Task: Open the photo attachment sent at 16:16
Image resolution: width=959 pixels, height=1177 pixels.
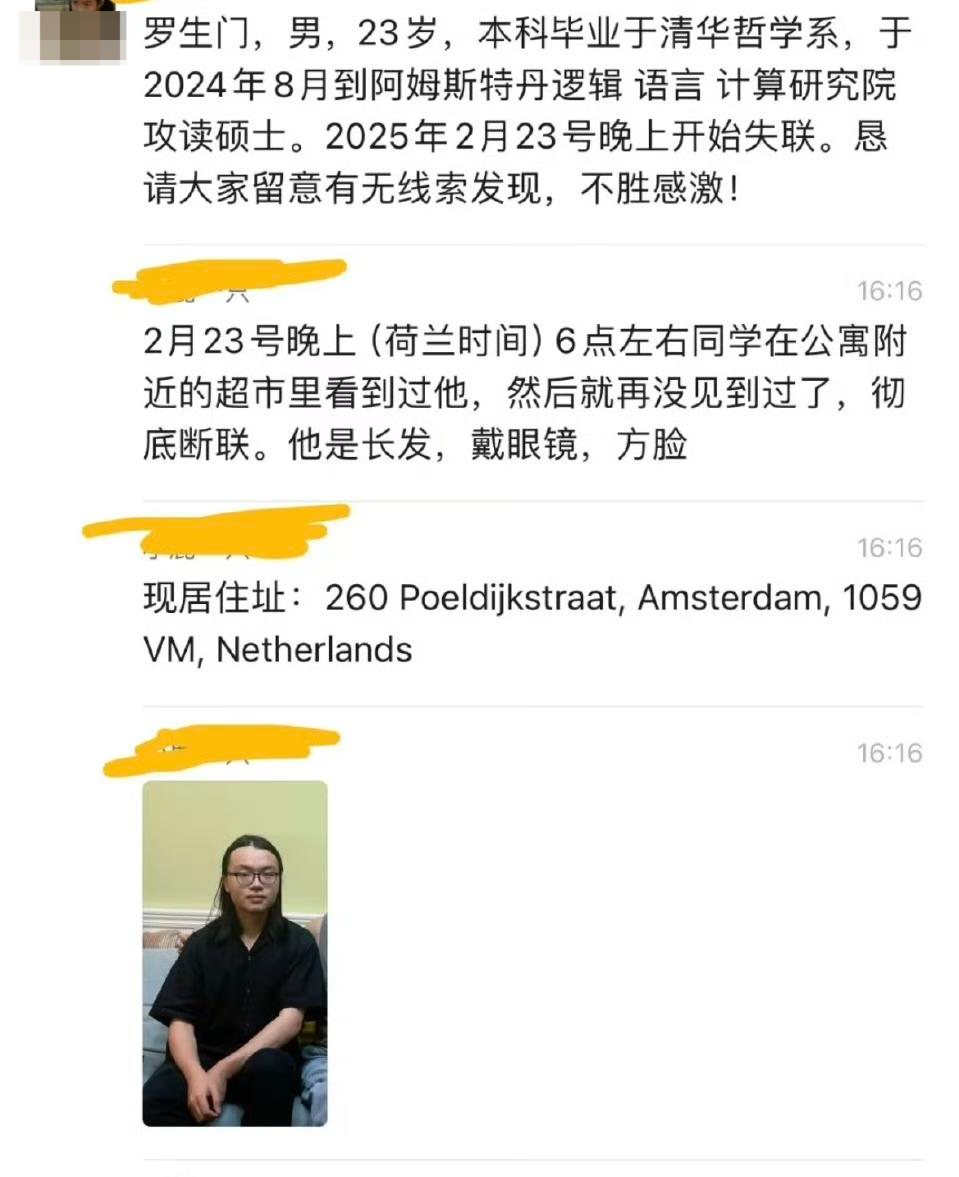Action: click(x=234, y=952)
